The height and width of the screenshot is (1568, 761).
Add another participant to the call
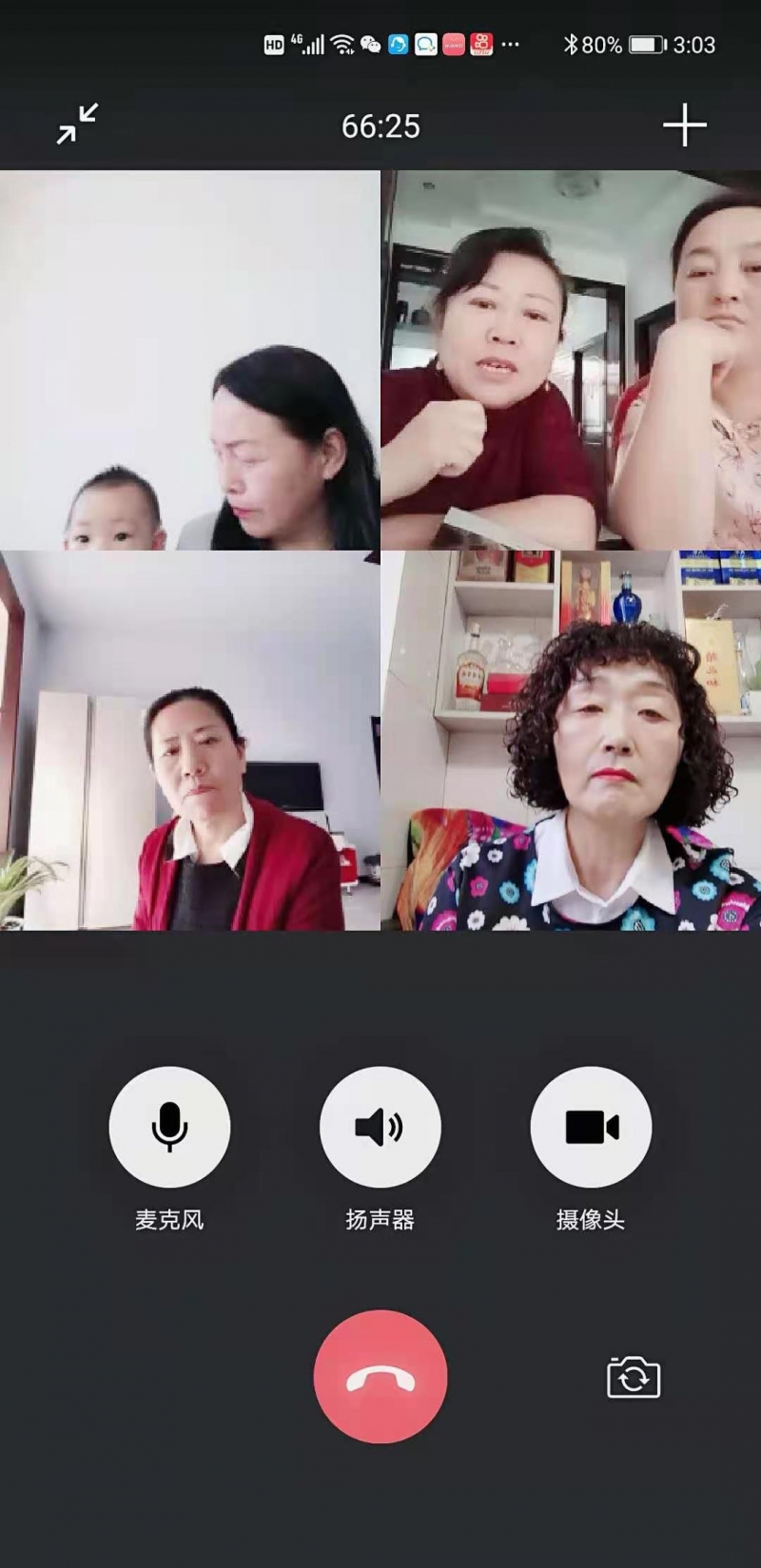pos(684,126)
